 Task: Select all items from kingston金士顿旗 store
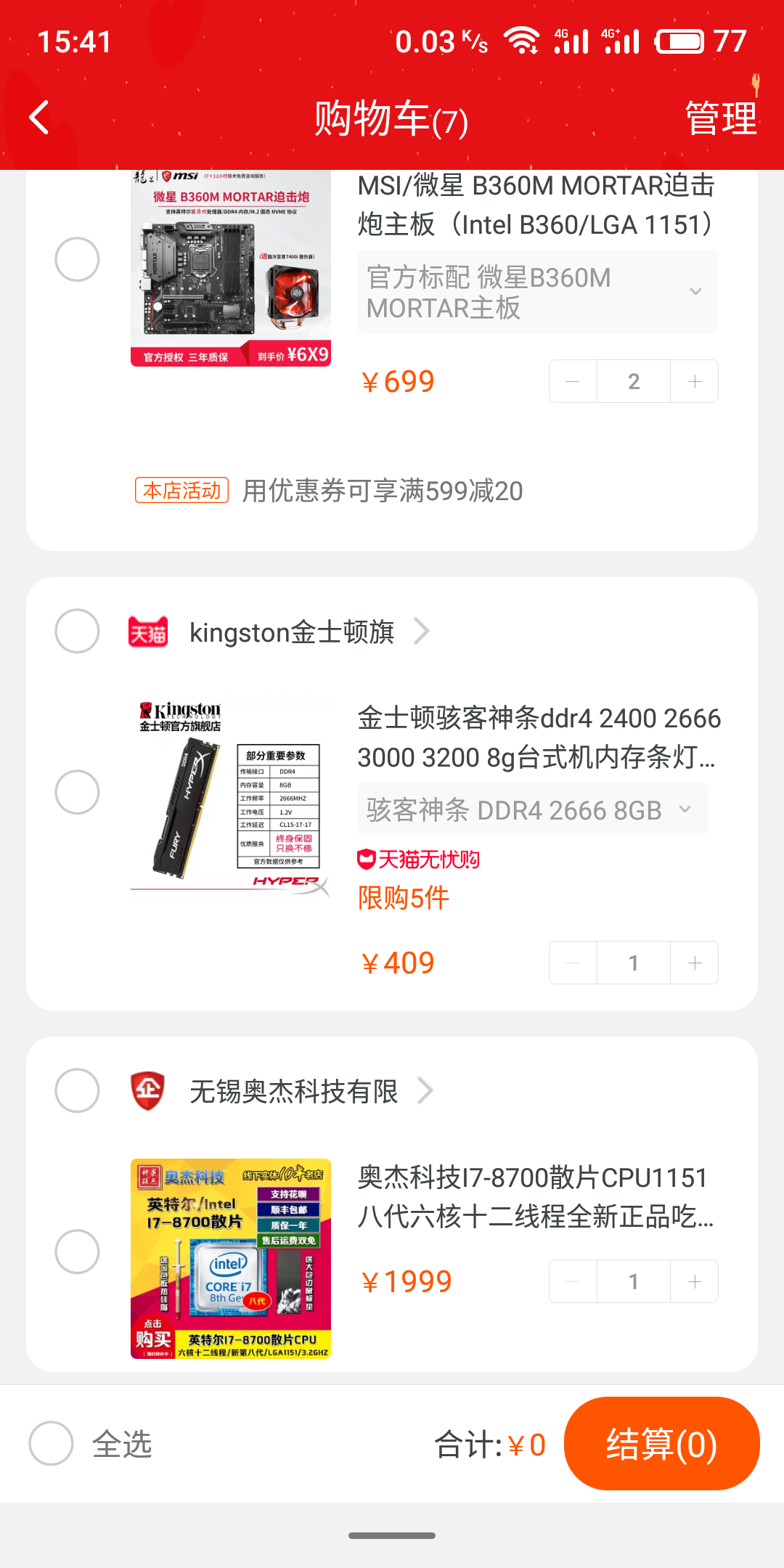[77, 631]
